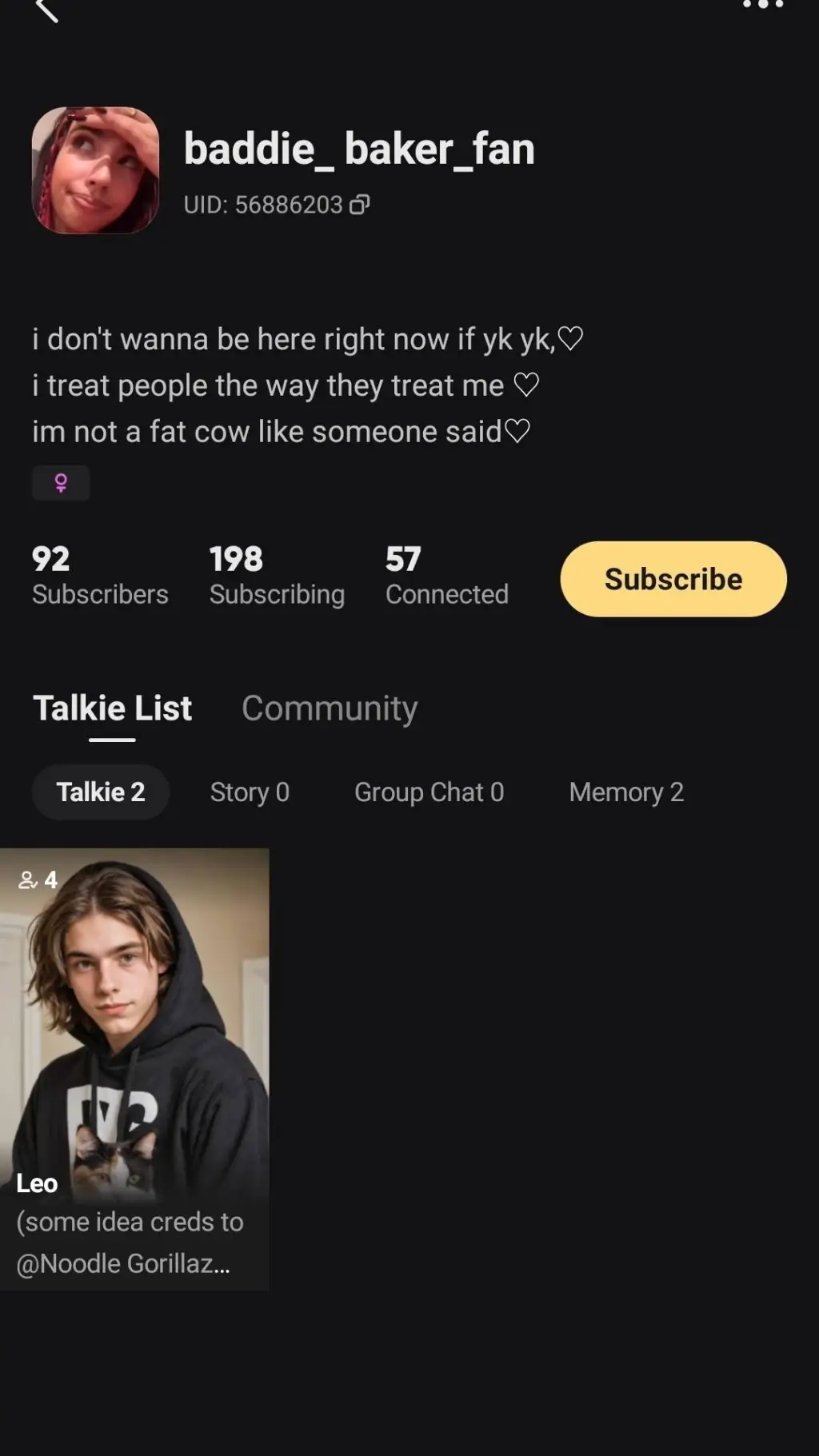Go back using the top arrow
Image resolution: width=819 pixels, height=1456 pixels.
tap(47, 10)
